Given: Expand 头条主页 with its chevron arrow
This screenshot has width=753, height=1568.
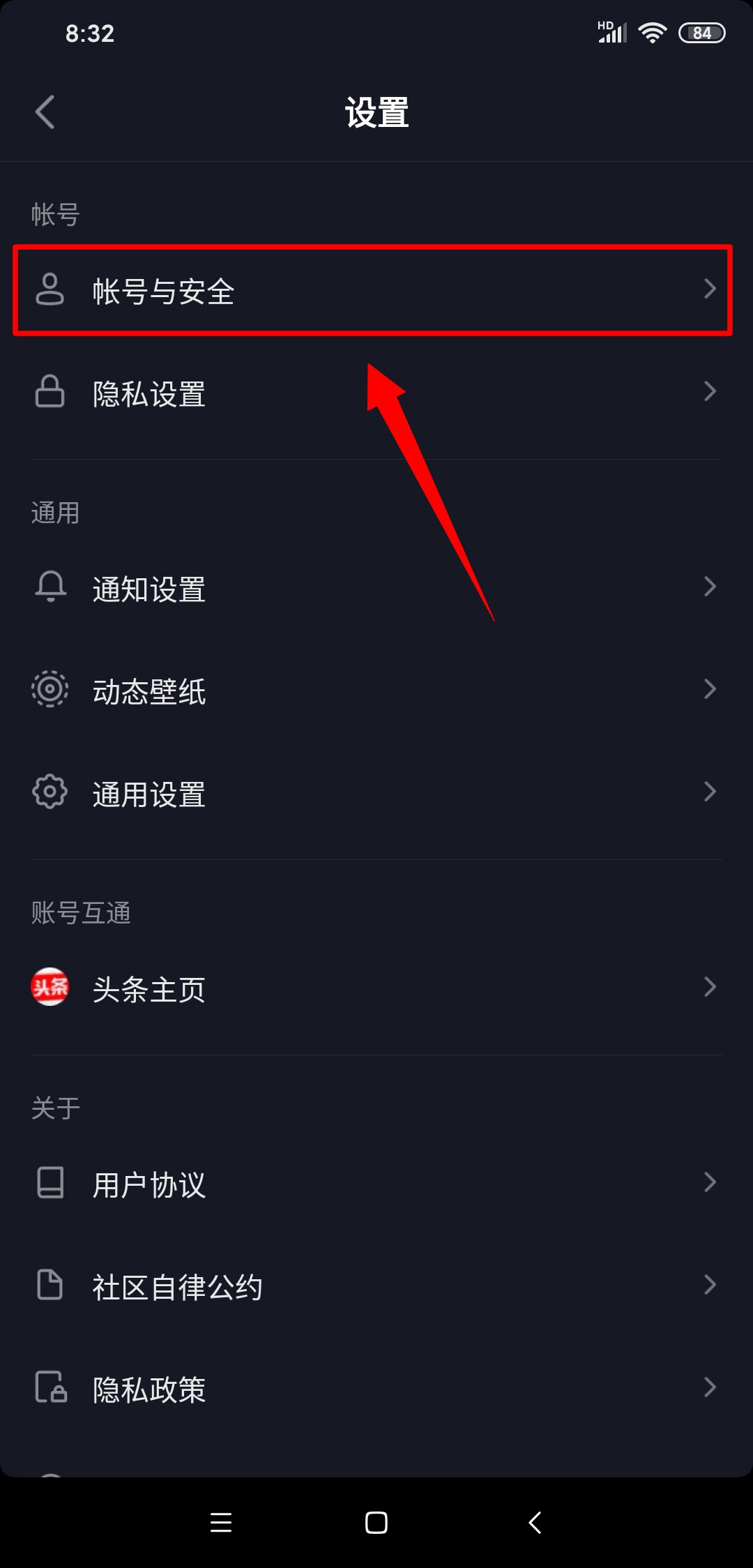Looking at the screenshot, I should [711, 988].
